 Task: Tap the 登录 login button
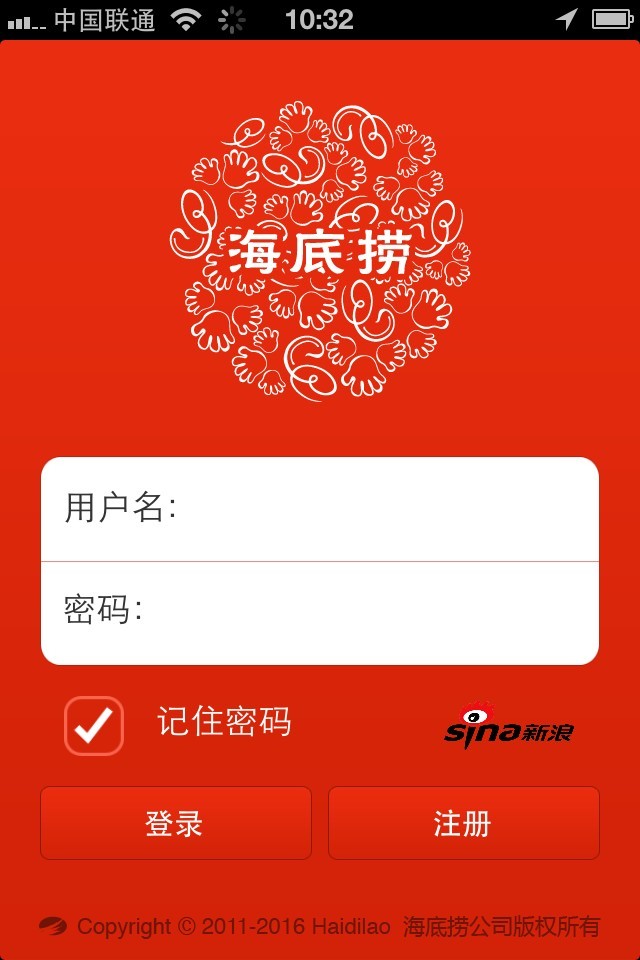pos(176,823)
